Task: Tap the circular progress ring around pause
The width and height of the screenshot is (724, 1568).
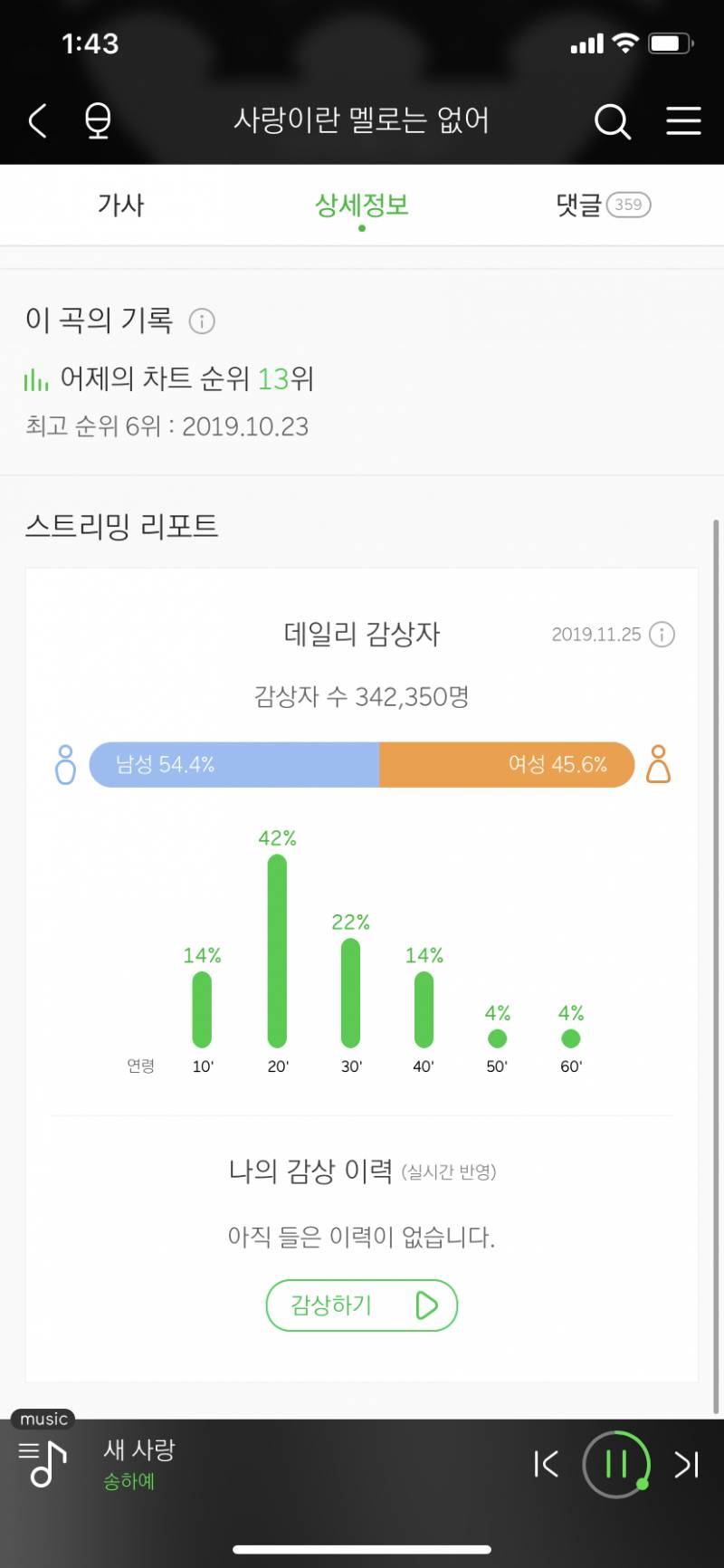Action: click(x=618, y=1432)
